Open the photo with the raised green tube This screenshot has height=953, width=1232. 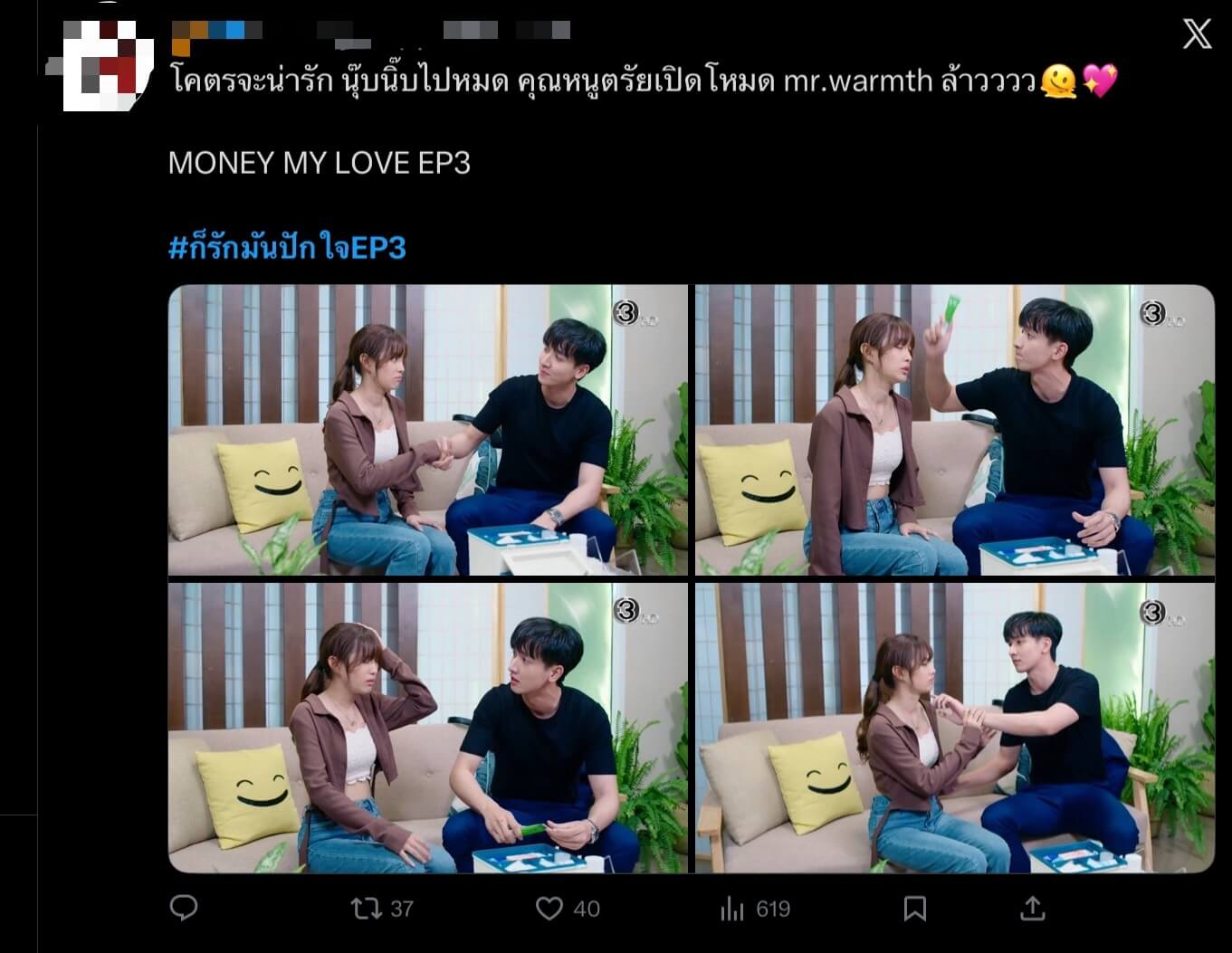954,430
